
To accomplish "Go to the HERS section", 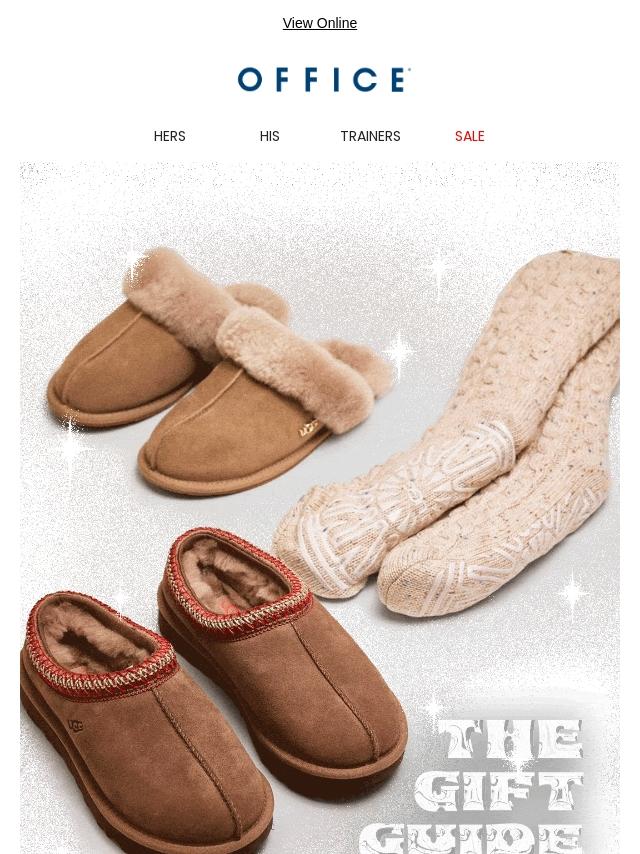I will click(169, 136).
